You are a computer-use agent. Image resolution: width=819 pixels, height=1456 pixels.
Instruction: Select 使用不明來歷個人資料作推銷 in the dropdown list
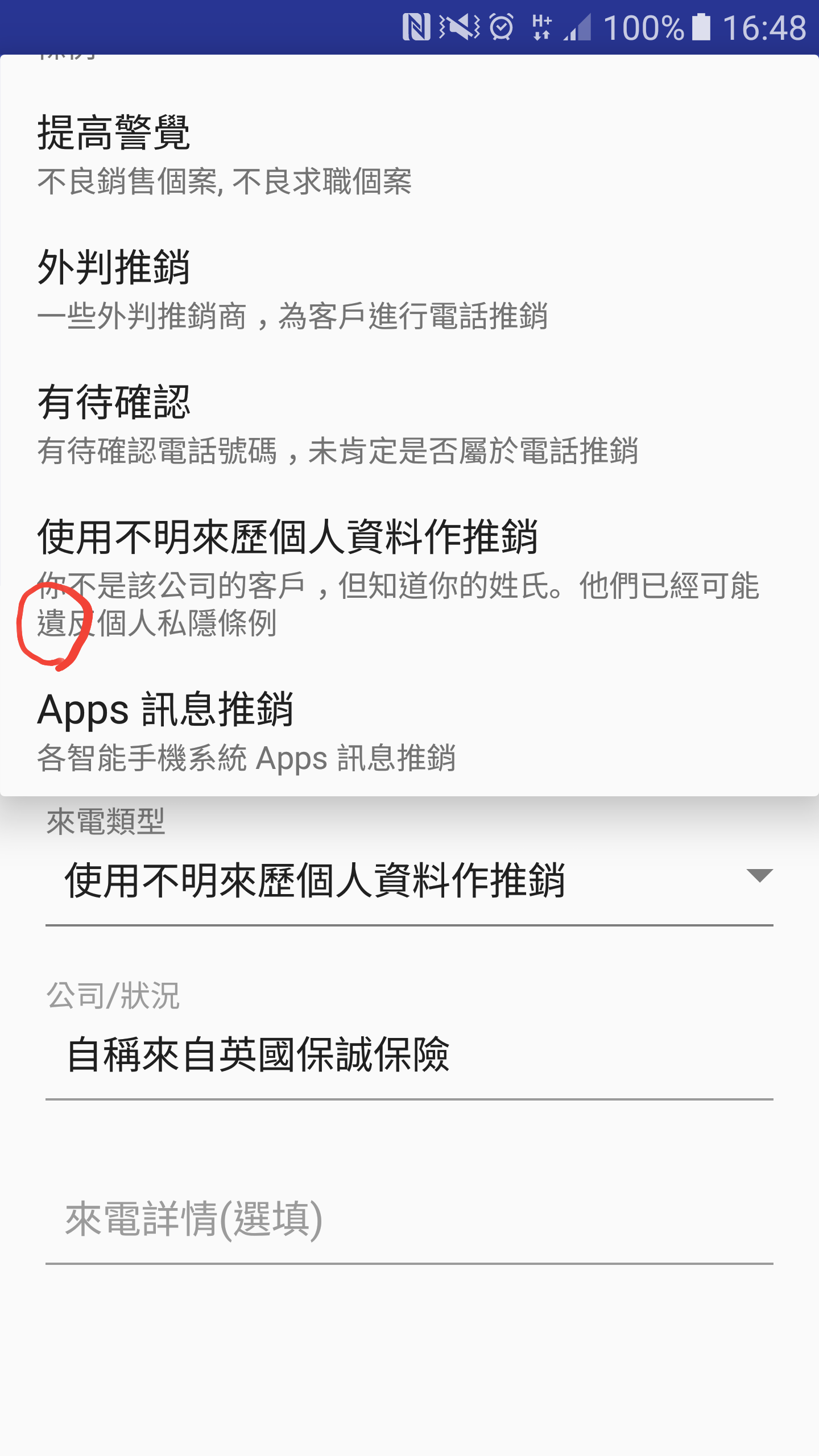(409, 578)
